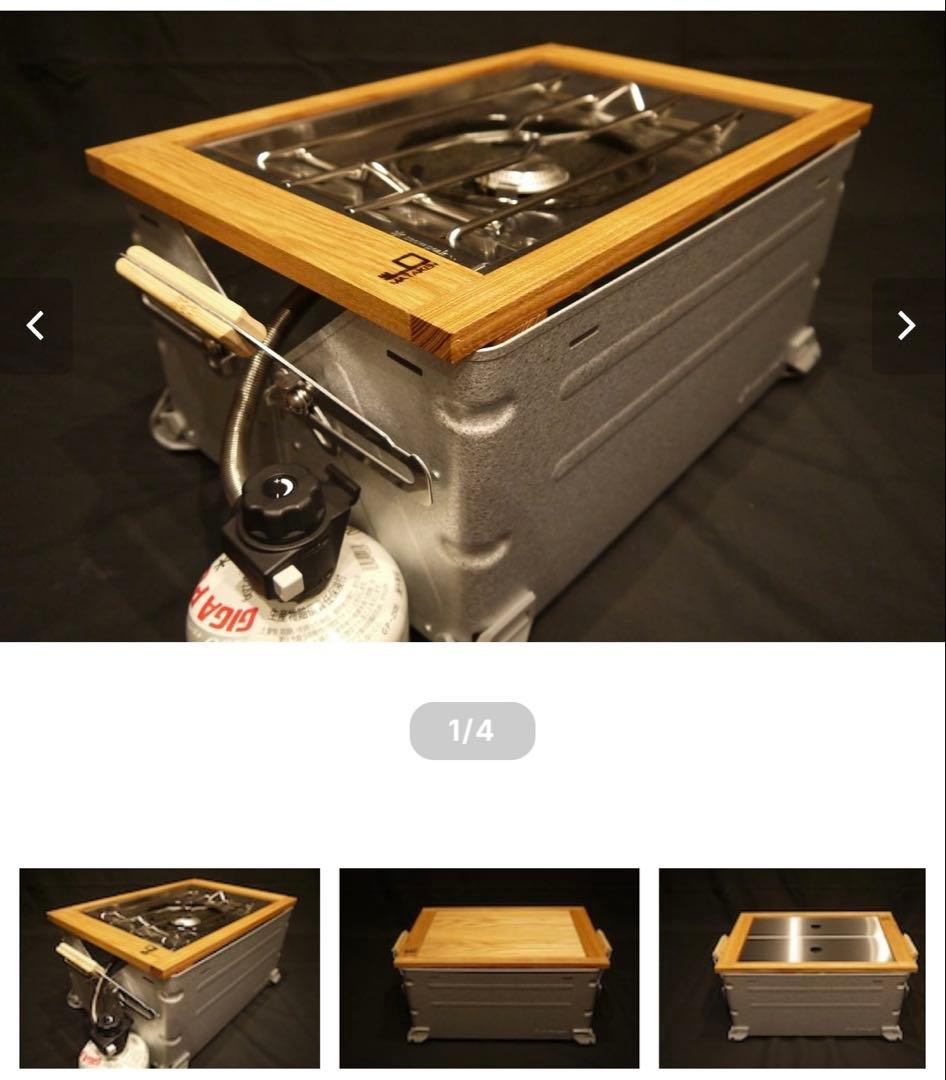Show the next product image

pyautogui.click(x=907, y=325)
